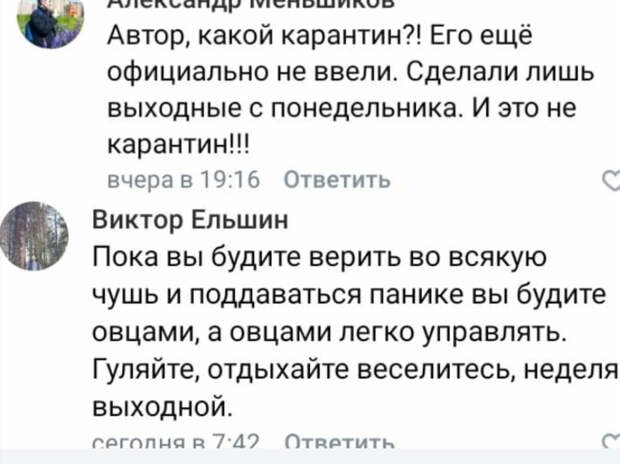The image size is (620, 464).
Task: Tap Виктор Ельшин's avatar
Action: point(34,235)
